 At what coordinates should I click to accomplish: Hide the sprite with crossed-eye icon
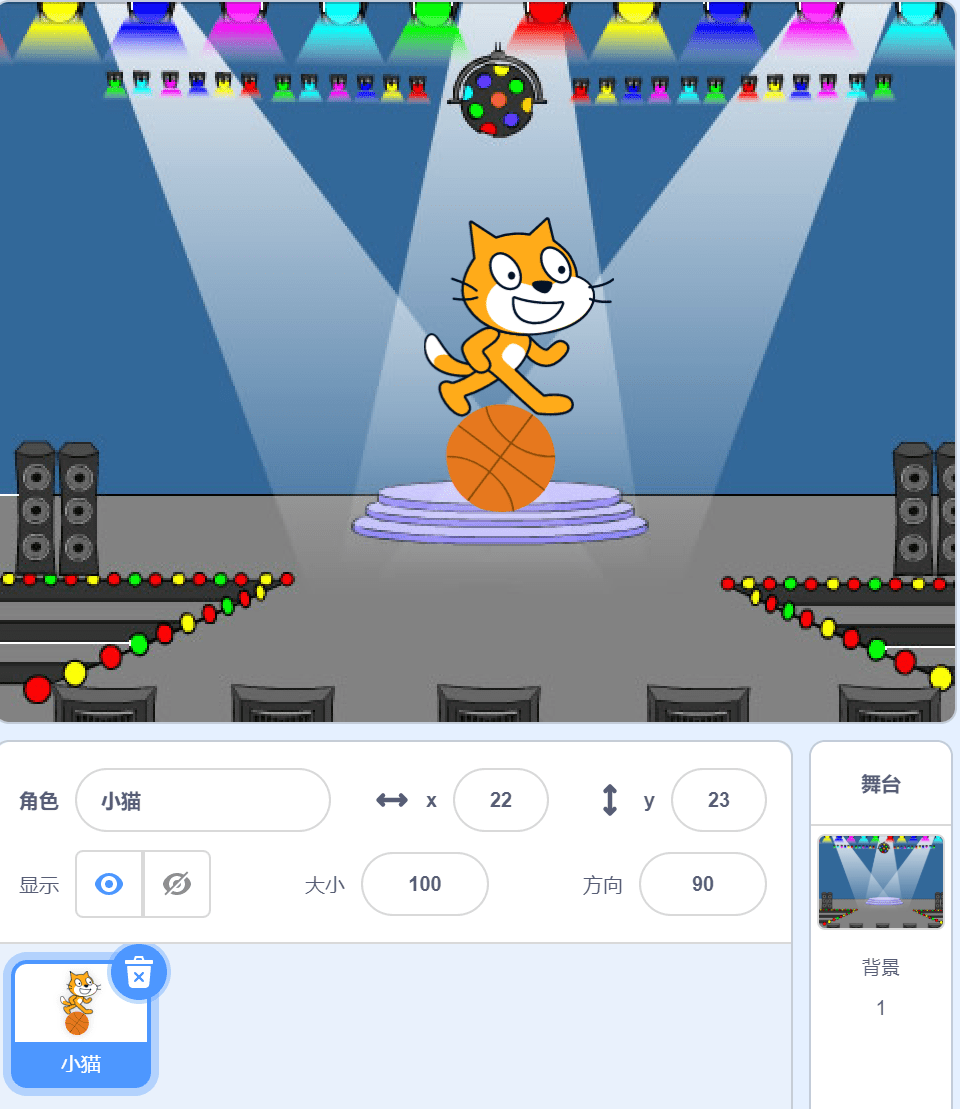[x=177, y=884]
